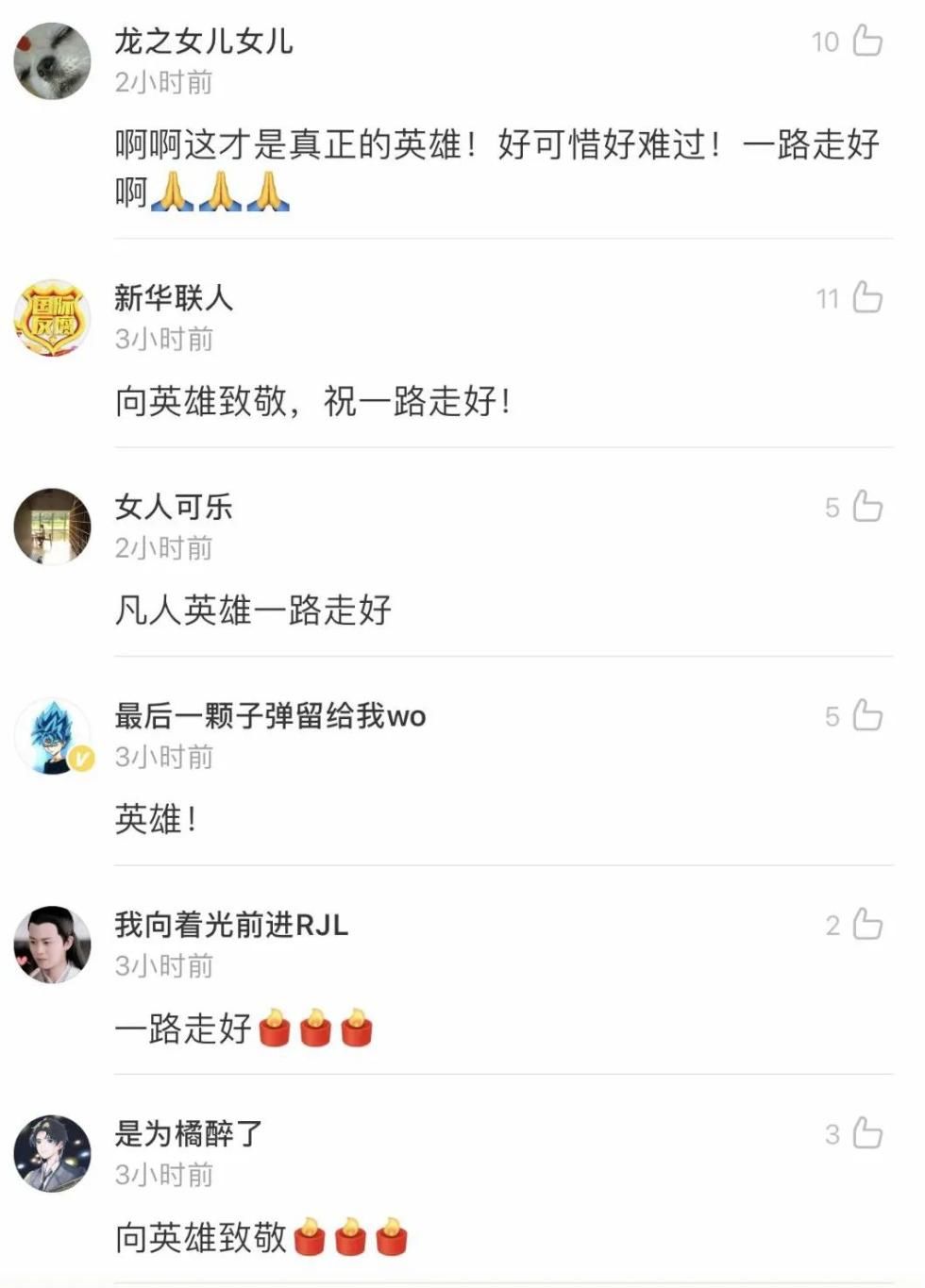Image resolution: width=925 pixels, height=1288 pixels.
Task: Click username 最后一颗子弹留给我wo
Action: point(268,717)
